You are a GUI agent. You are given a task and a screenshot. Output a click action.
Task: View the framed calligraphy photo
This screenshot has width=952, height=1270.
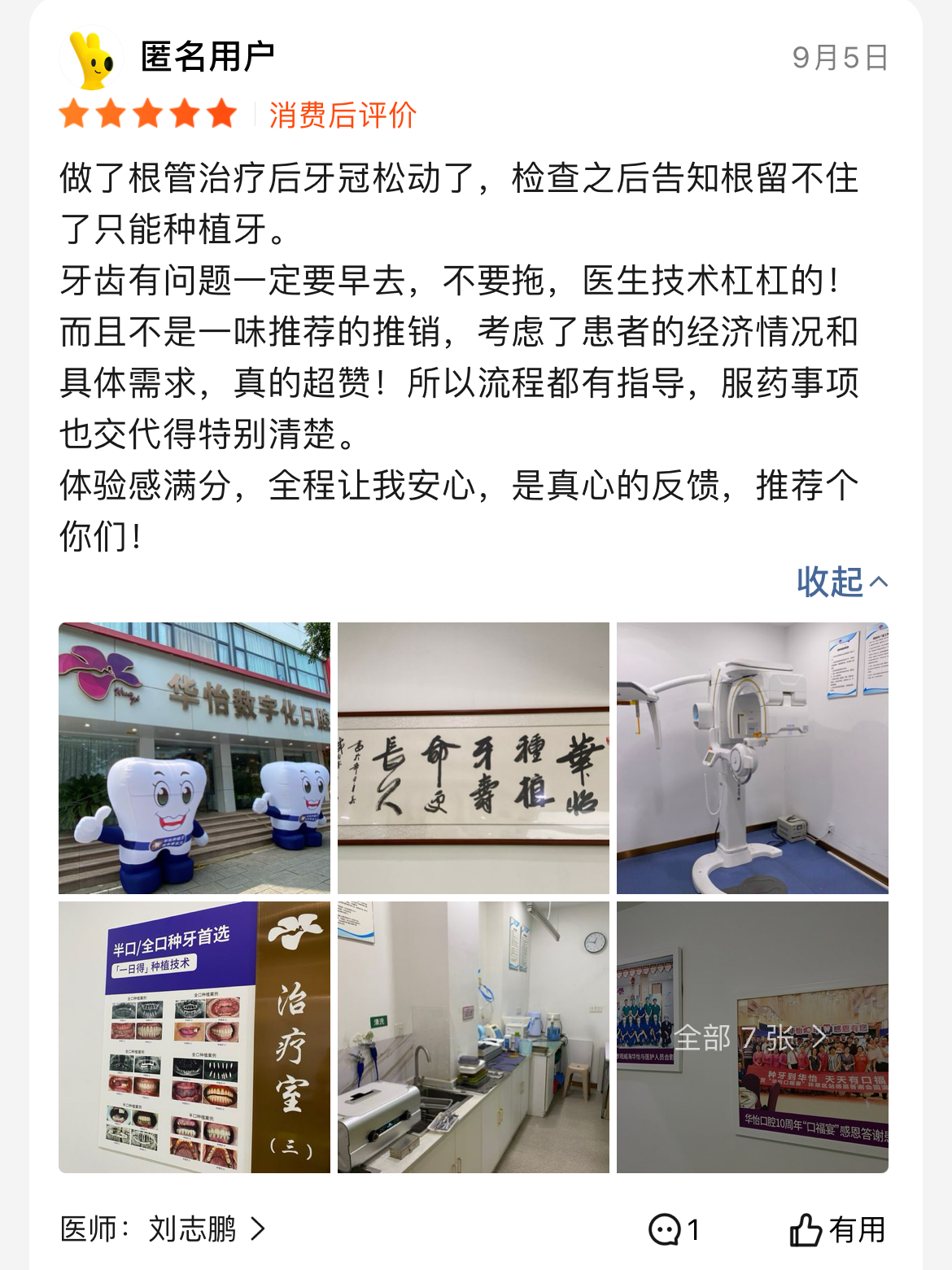(x=473, y=757)
